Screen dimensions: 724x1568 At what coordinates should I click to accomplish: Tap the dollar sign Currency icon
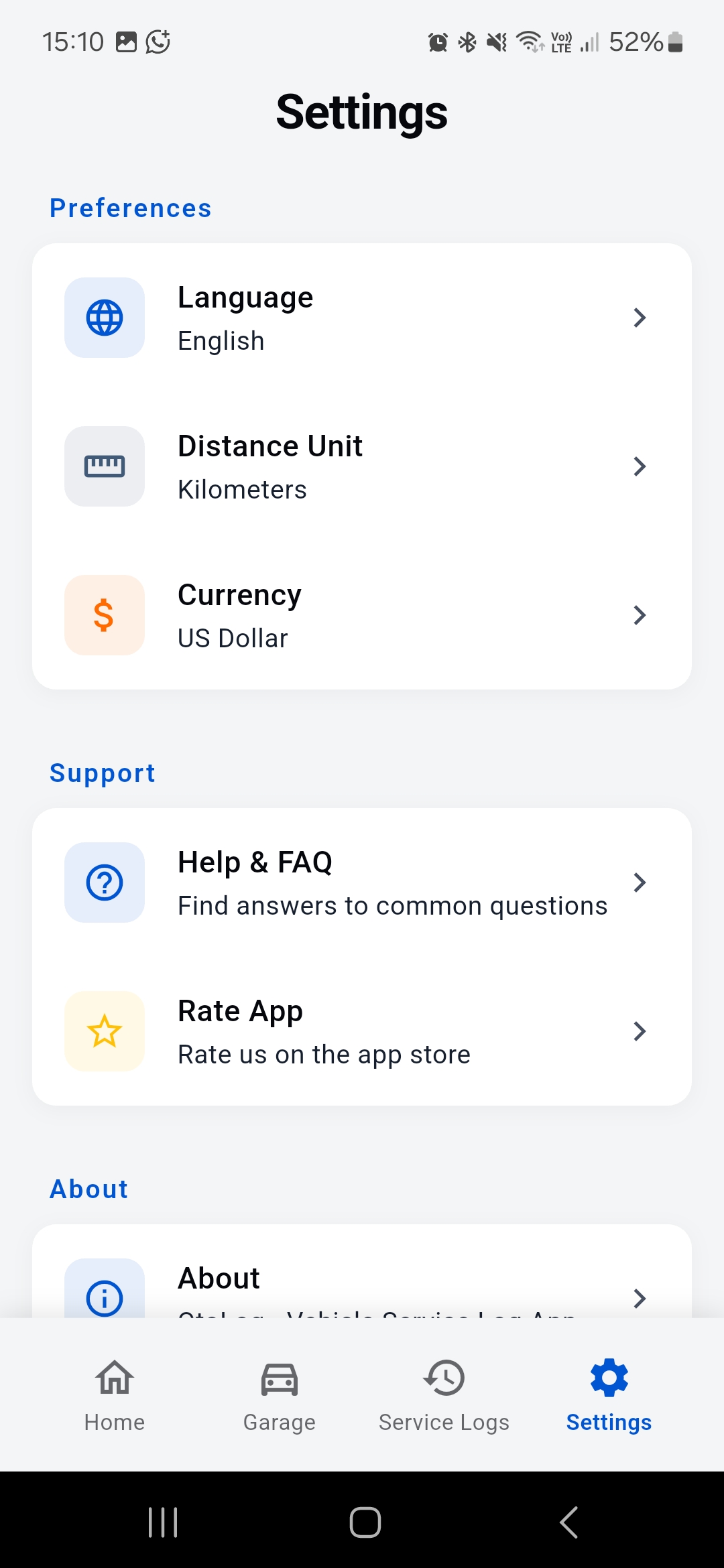click(x=104, y=615)
